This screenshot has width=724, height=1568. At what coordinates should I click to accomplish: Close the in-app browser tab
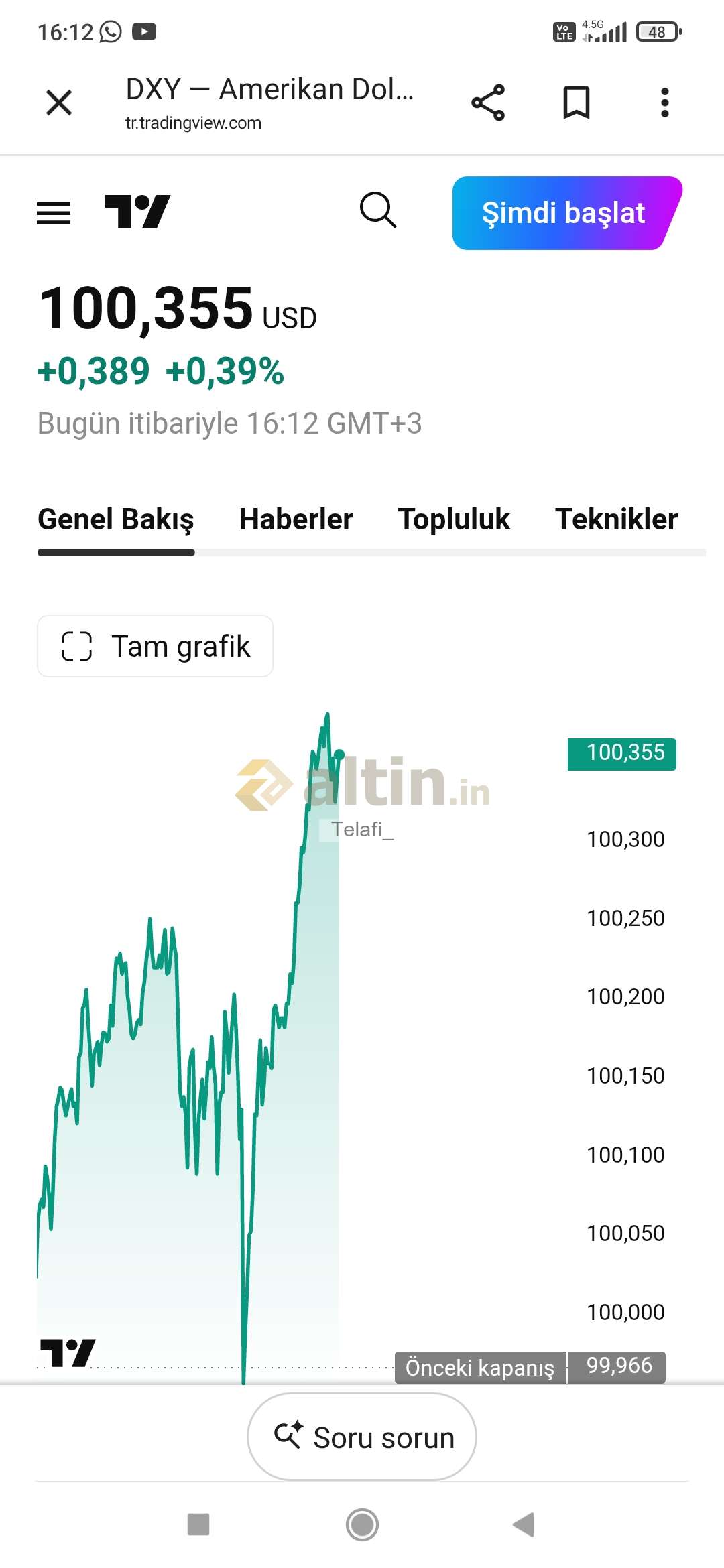[x=59, y=103]
